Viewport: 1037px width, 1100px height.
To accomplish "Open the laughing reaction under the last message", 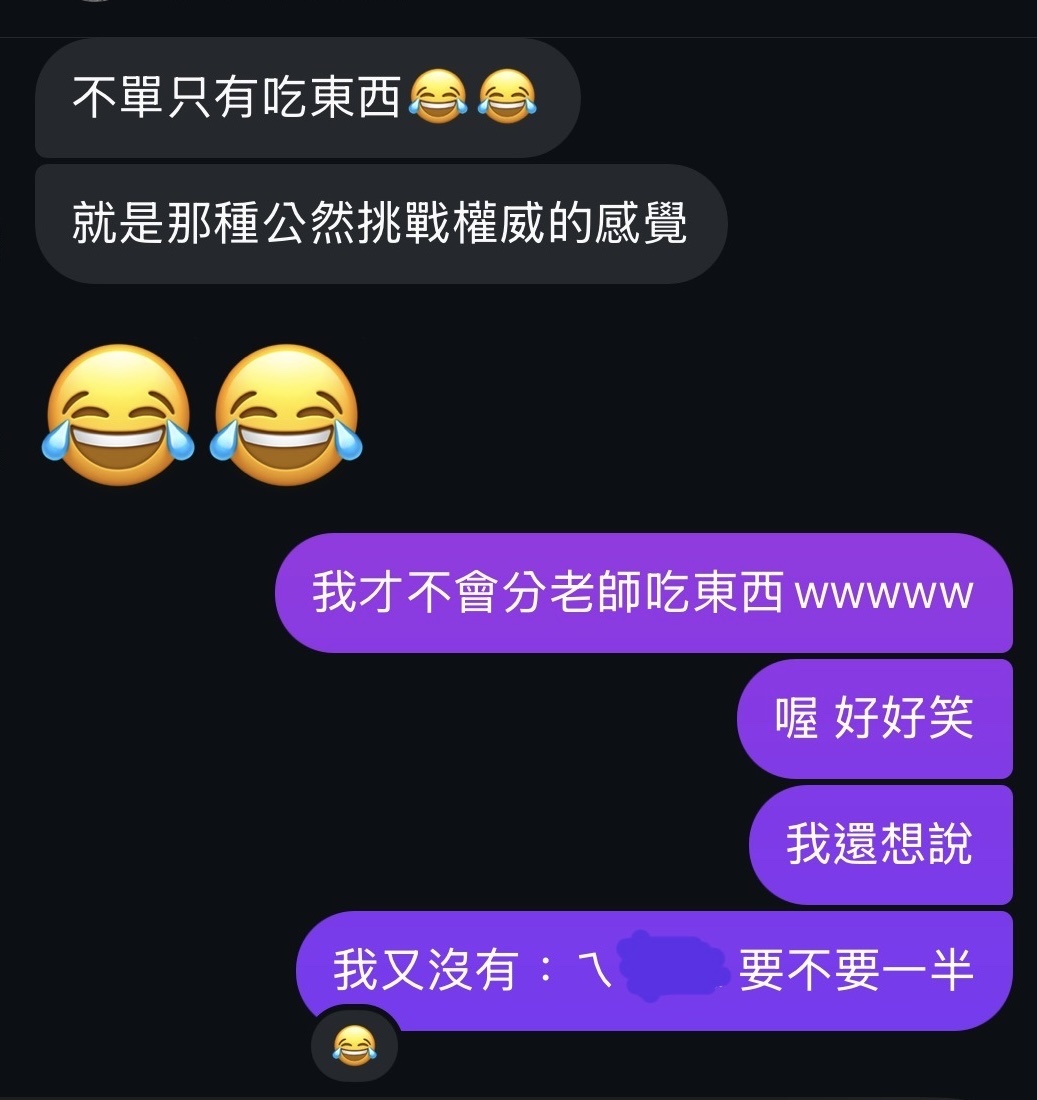I will pos(354,1045).
